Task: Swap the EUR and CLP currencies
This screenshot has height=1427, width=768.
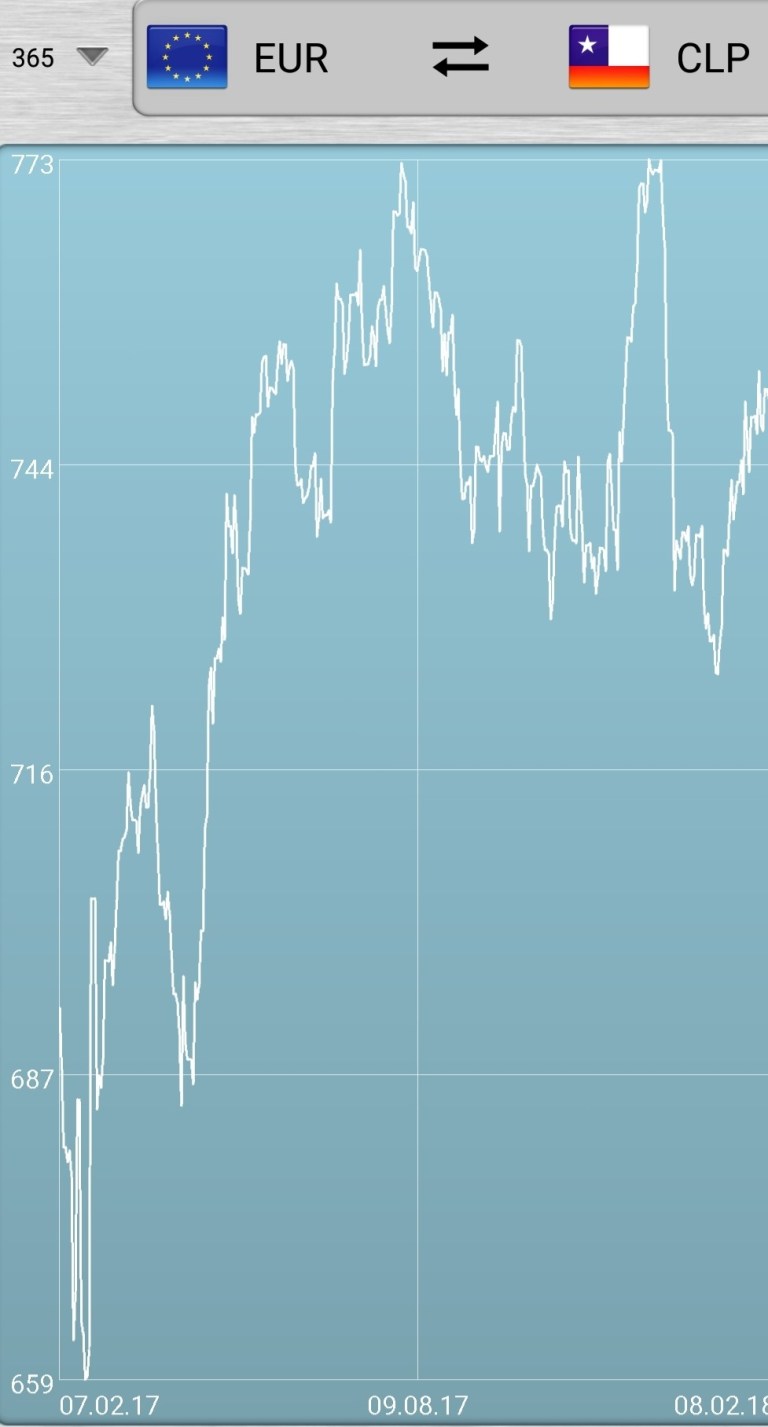Action: coord(461,57)
